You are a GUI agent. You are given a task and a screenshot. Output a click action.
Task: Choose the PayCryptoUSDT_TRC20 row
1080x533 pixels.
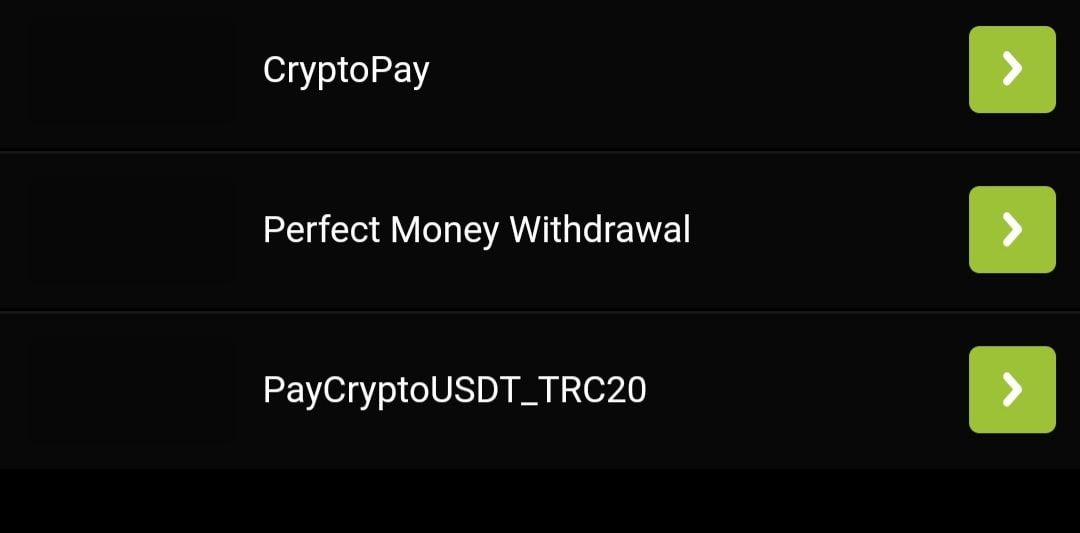[x=454, y=390]
